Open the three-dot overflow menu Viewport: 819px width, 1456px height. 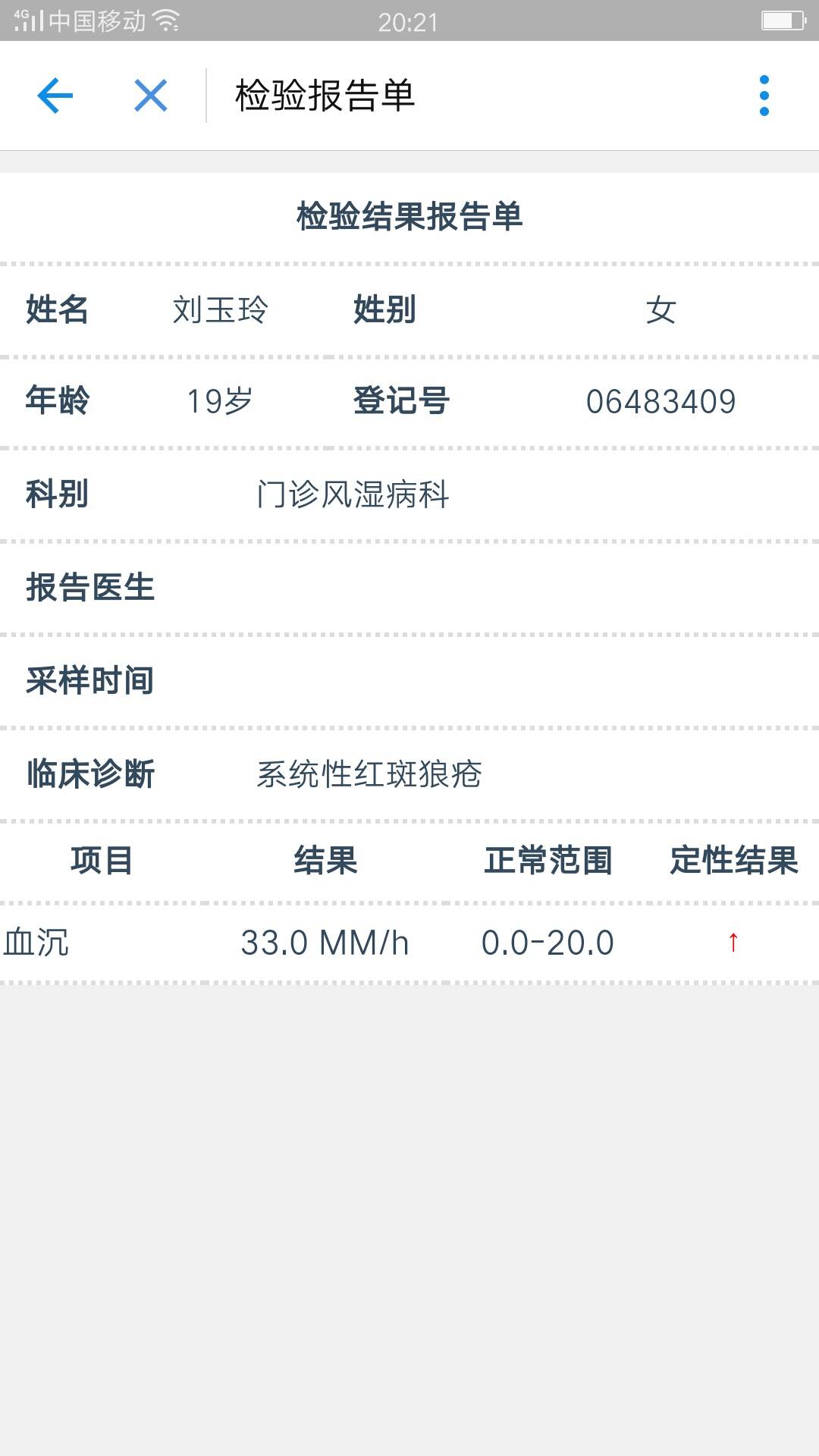(x=764, y=96)
